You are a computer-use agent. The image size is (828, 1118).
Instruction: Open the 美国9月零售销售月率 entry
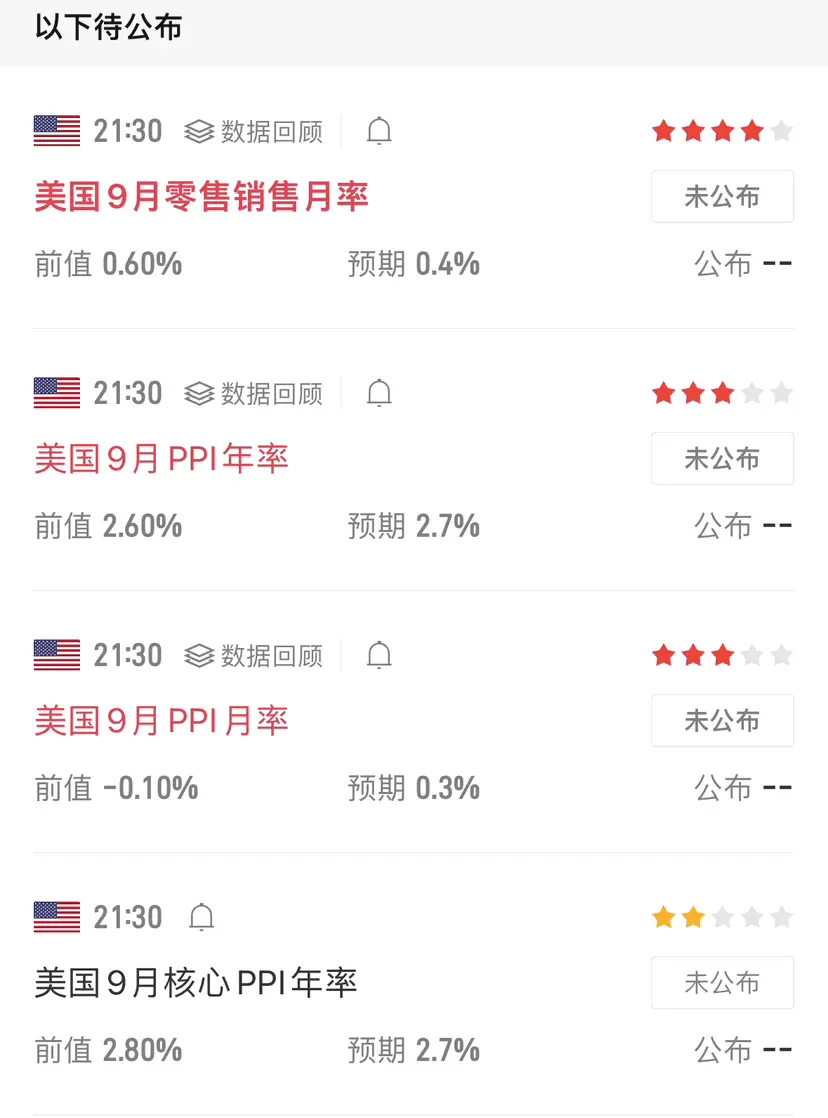pos(202,197)
